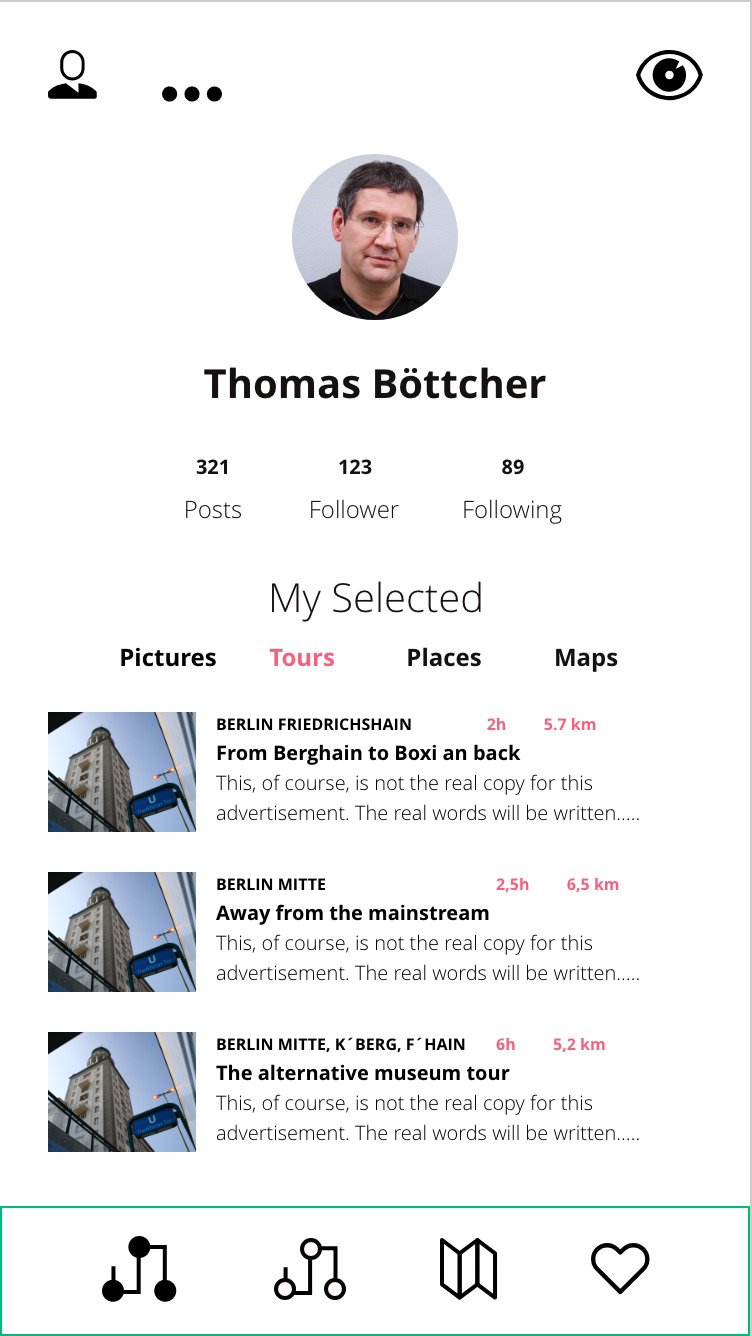This screenshot has width=752, height=1336.
Task: Switch to the Places tab
Action: 444,658
